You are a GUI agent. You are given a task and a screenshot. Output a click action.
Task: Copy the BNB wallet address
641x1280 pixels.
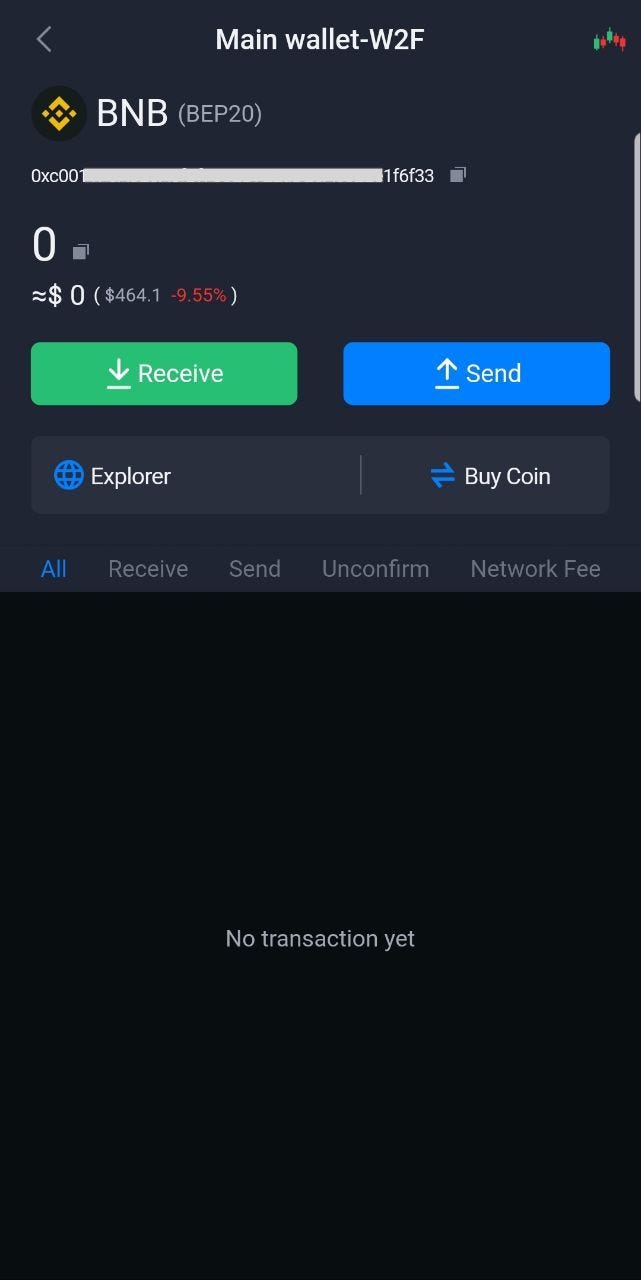(457, 175)
